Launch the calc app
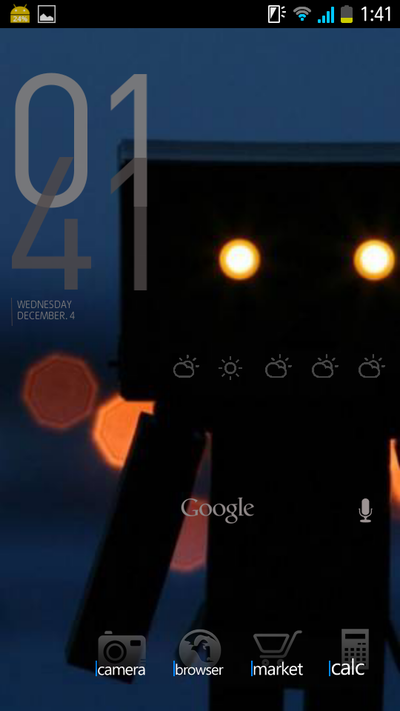 351,653
